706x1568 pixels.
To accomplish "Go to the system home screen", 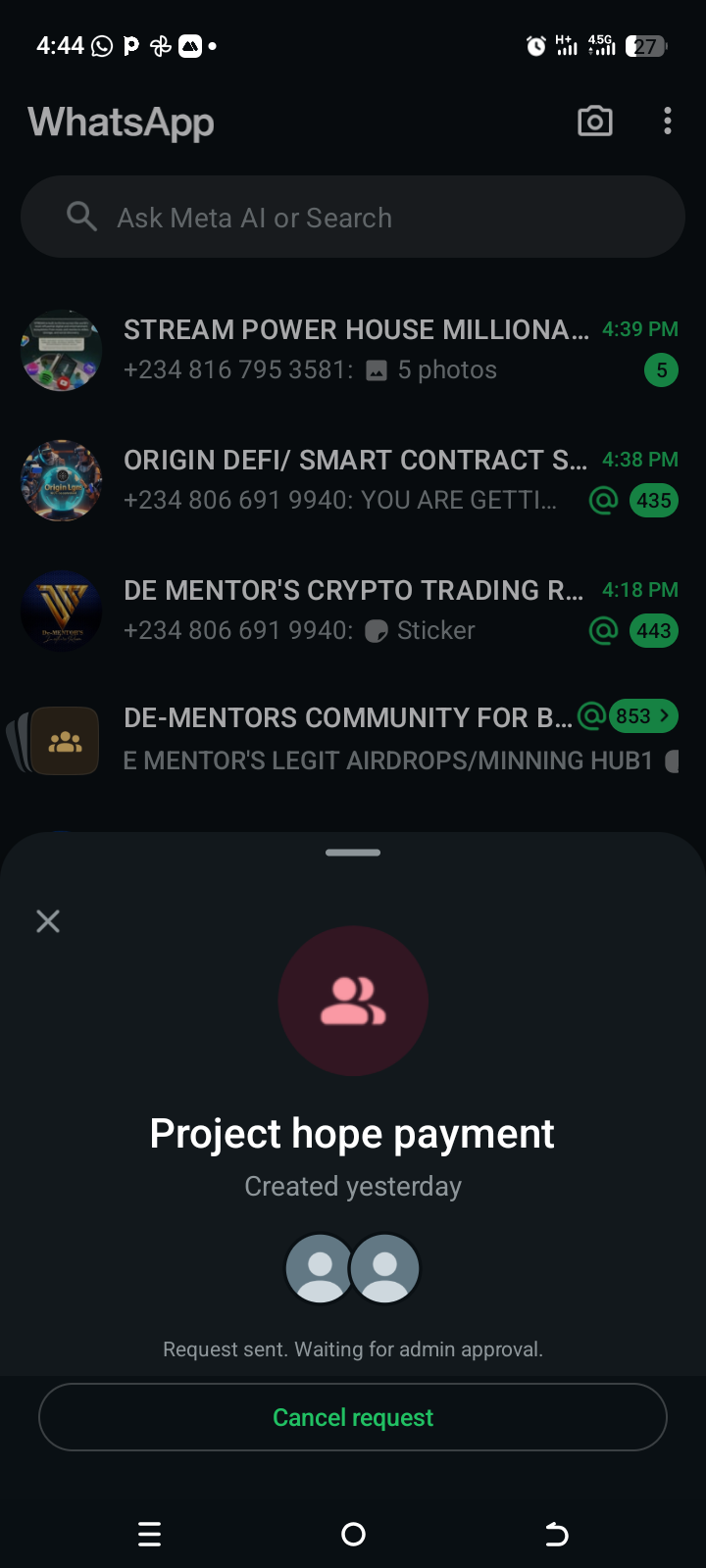I will 353,1534.
